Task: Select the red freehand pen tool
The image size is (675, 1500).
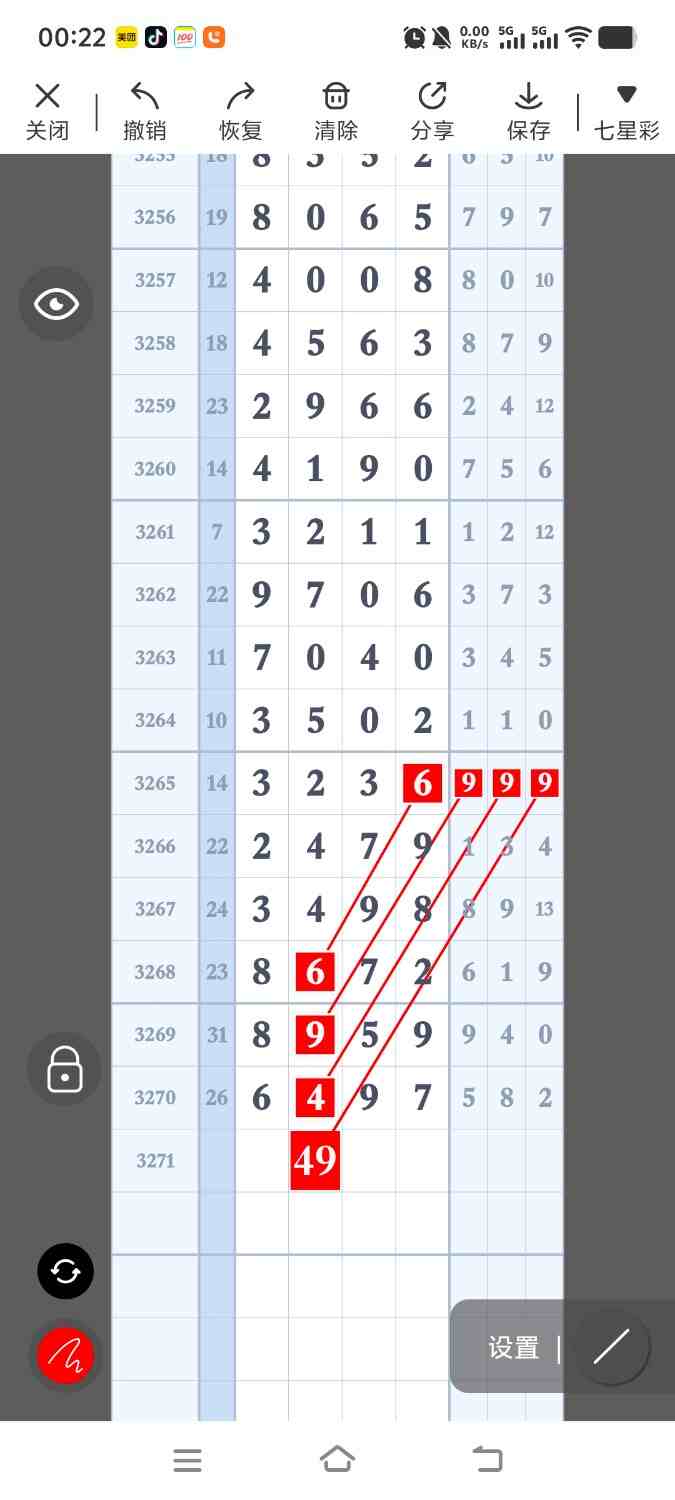Action: pyautogui.click(x=65, y=1356)
